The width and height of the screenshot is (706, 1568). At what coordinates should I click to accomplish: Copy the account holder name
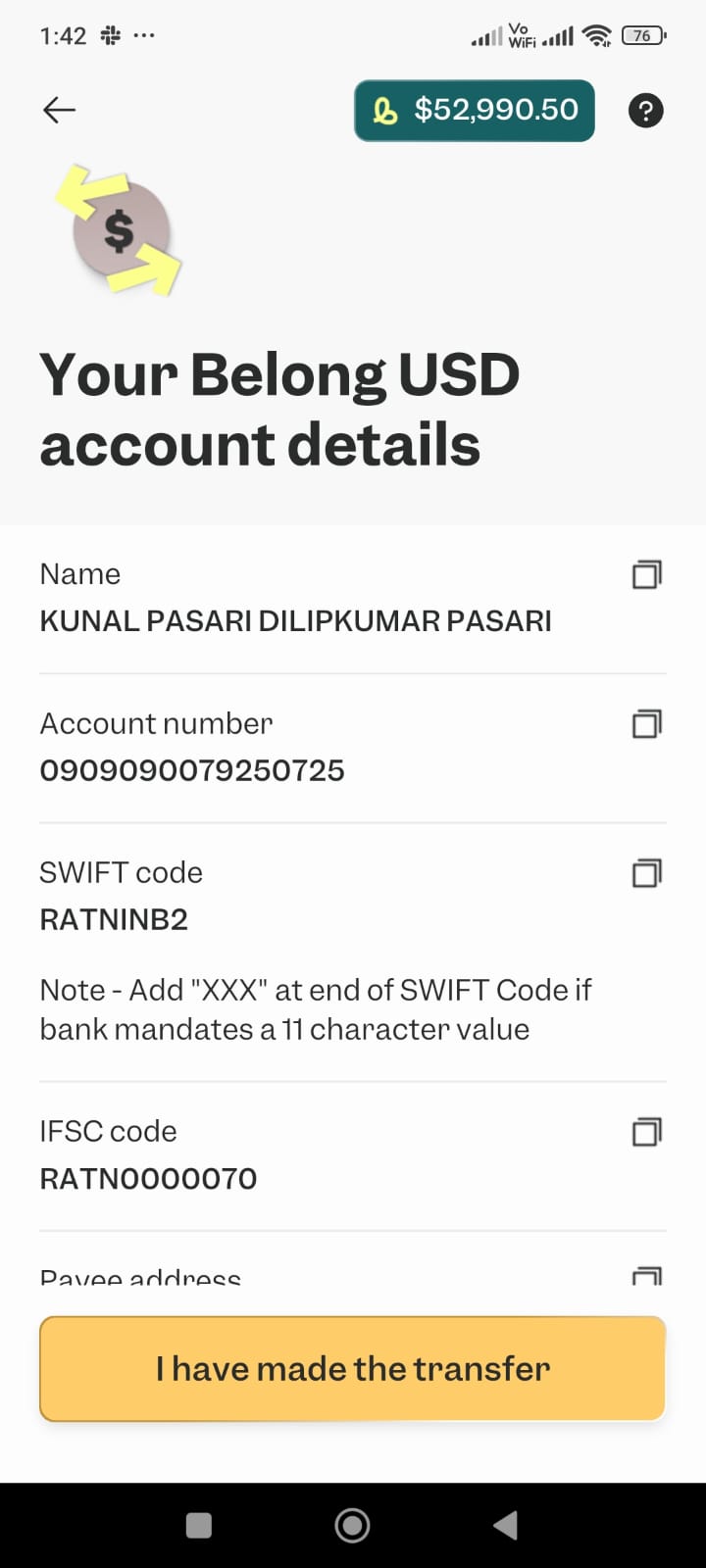coord(646,574)
